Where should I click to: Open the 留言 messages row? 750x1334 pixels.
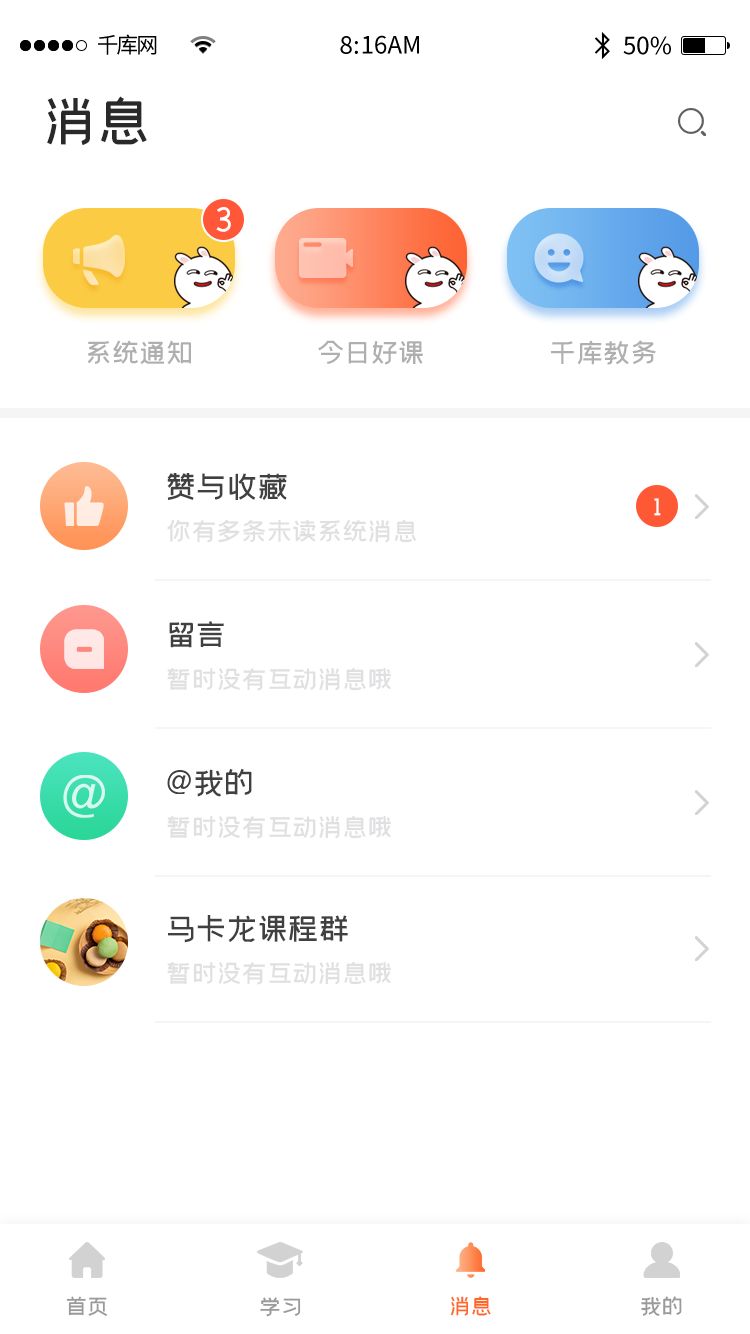[375, 654]
